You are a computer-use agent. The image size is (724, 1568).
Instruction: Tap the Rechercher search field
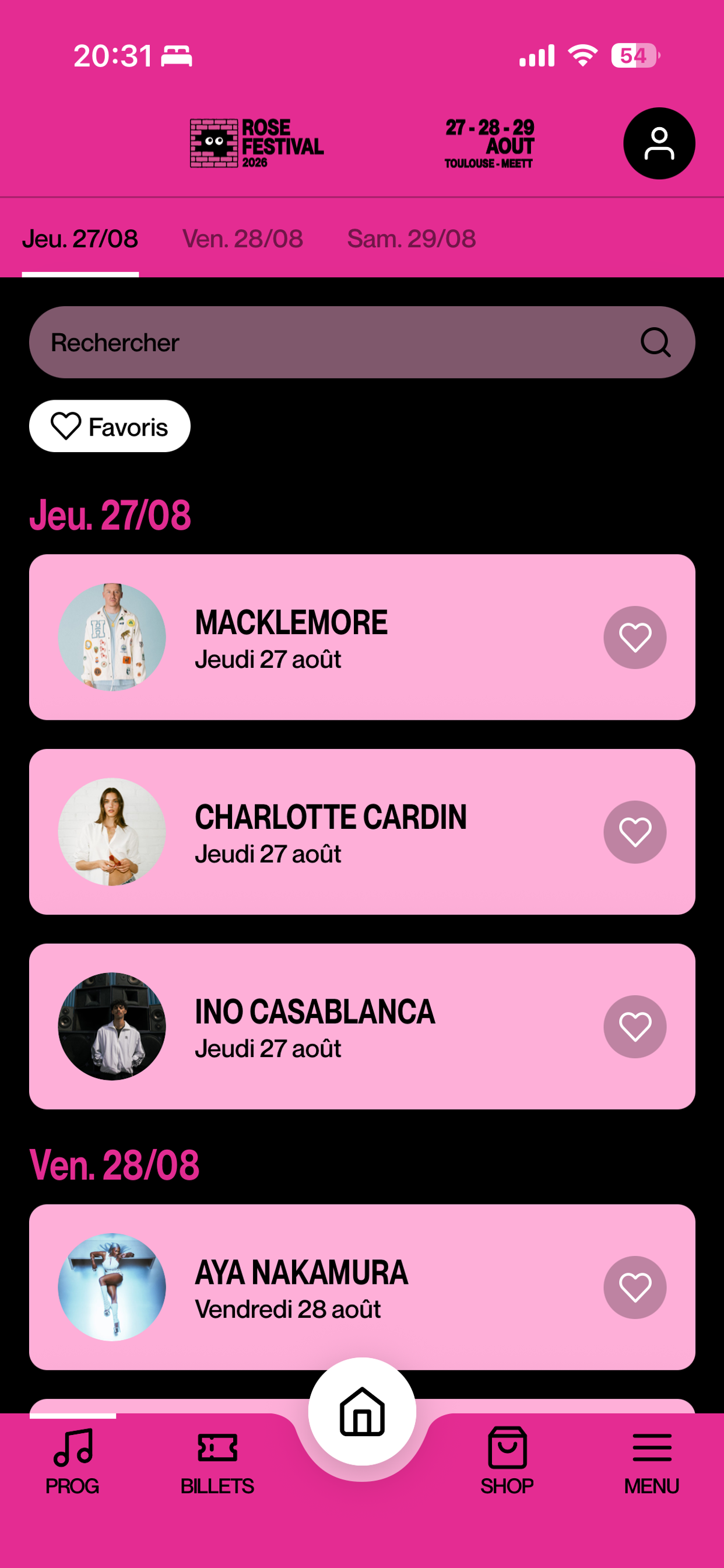pos(362,342)
